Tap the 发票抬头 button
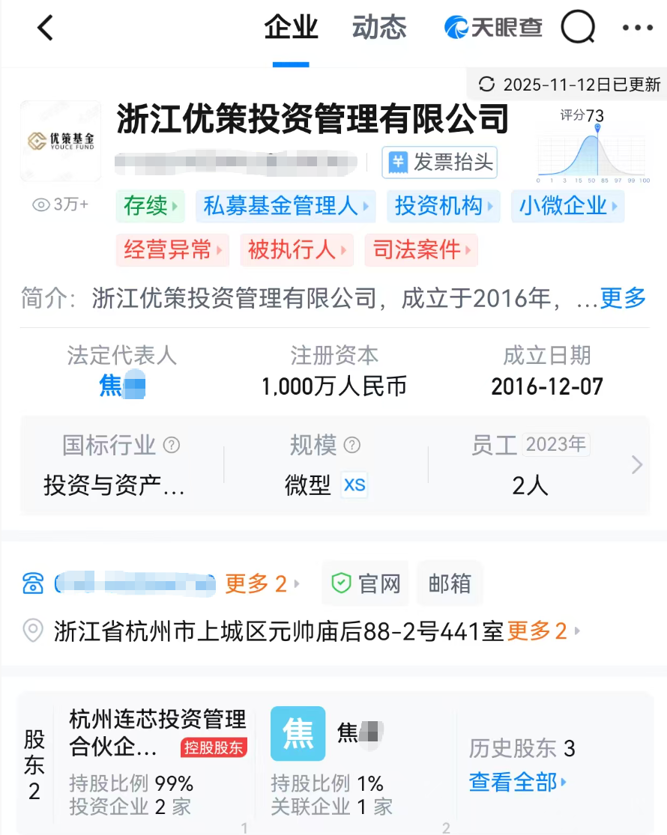The width and height of the screenshot is (667, 835). (440, 162)
